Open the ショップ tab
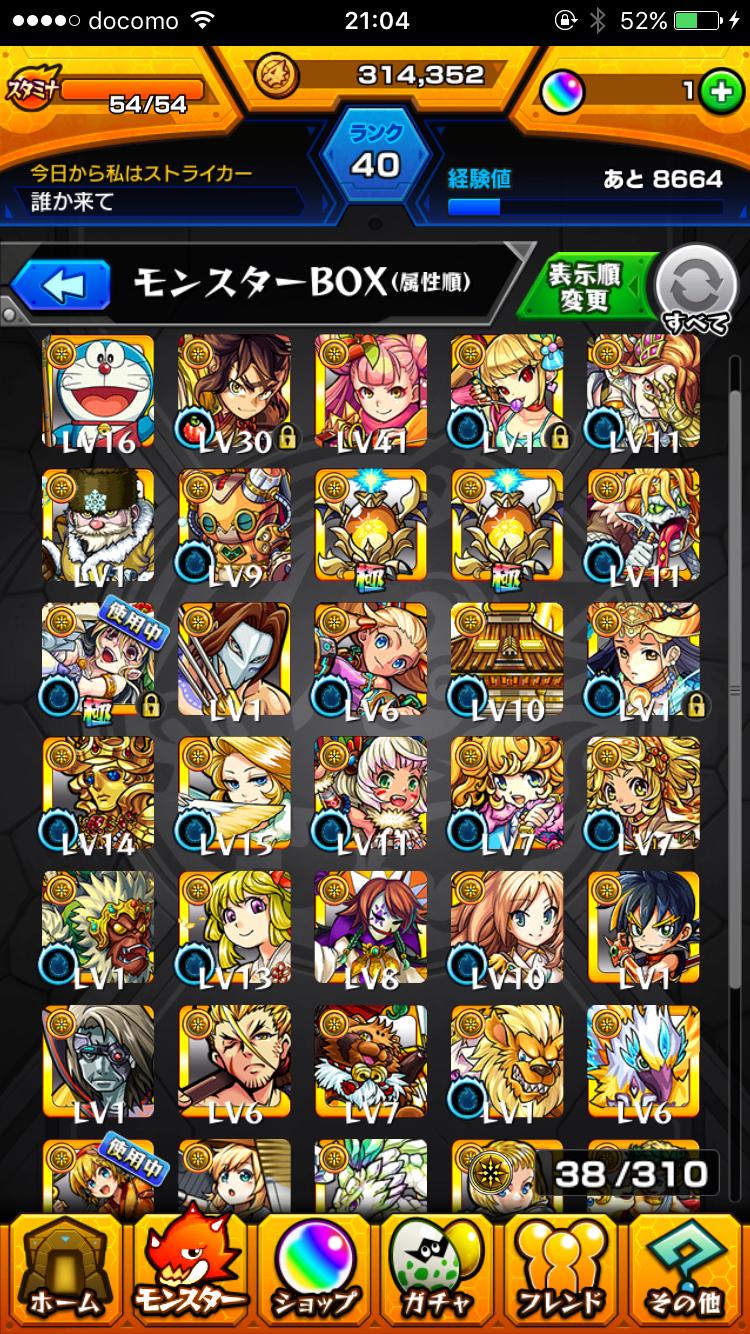 pyautogui.click(x=313, y=1269)
